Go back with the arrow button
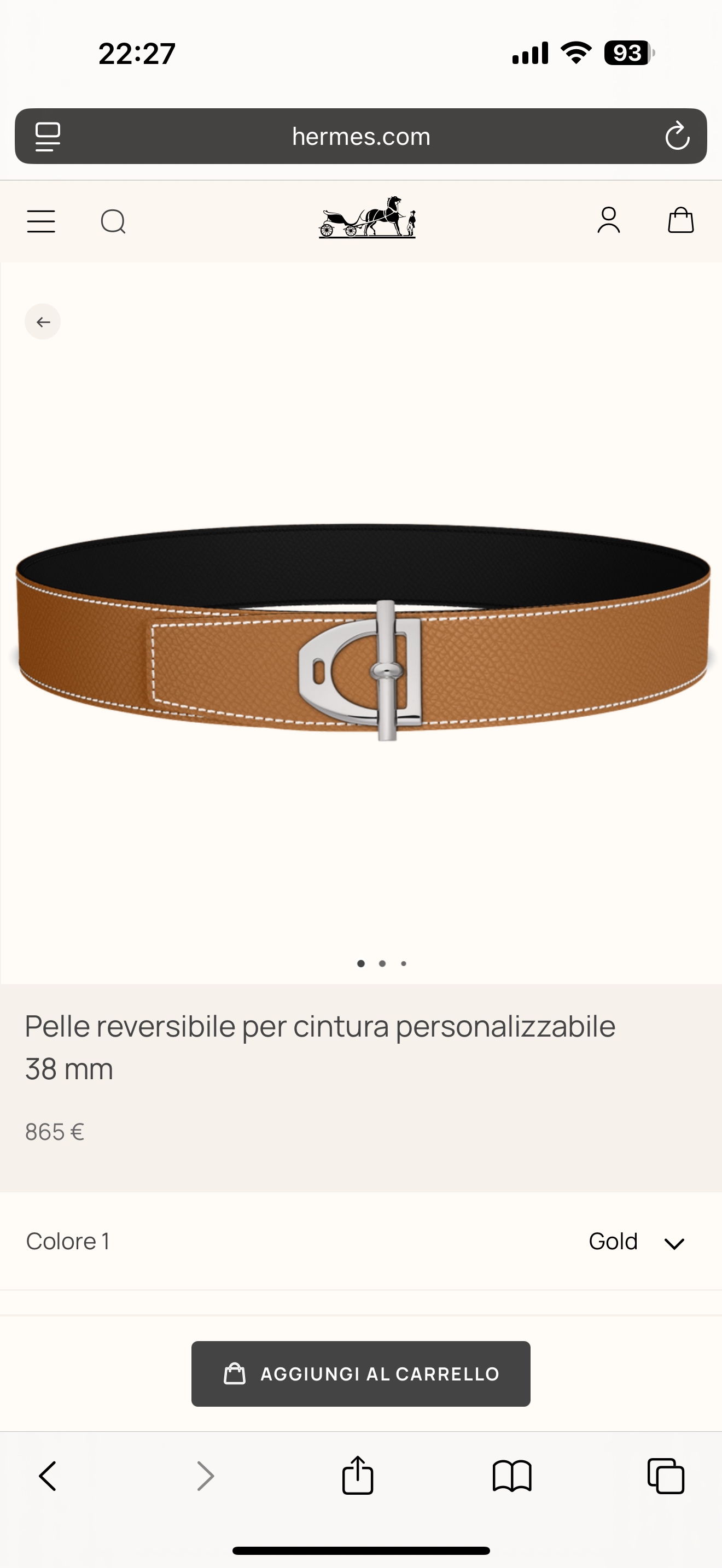The image size is (722, 1568). pyautogui.click(x=43, y=321)
